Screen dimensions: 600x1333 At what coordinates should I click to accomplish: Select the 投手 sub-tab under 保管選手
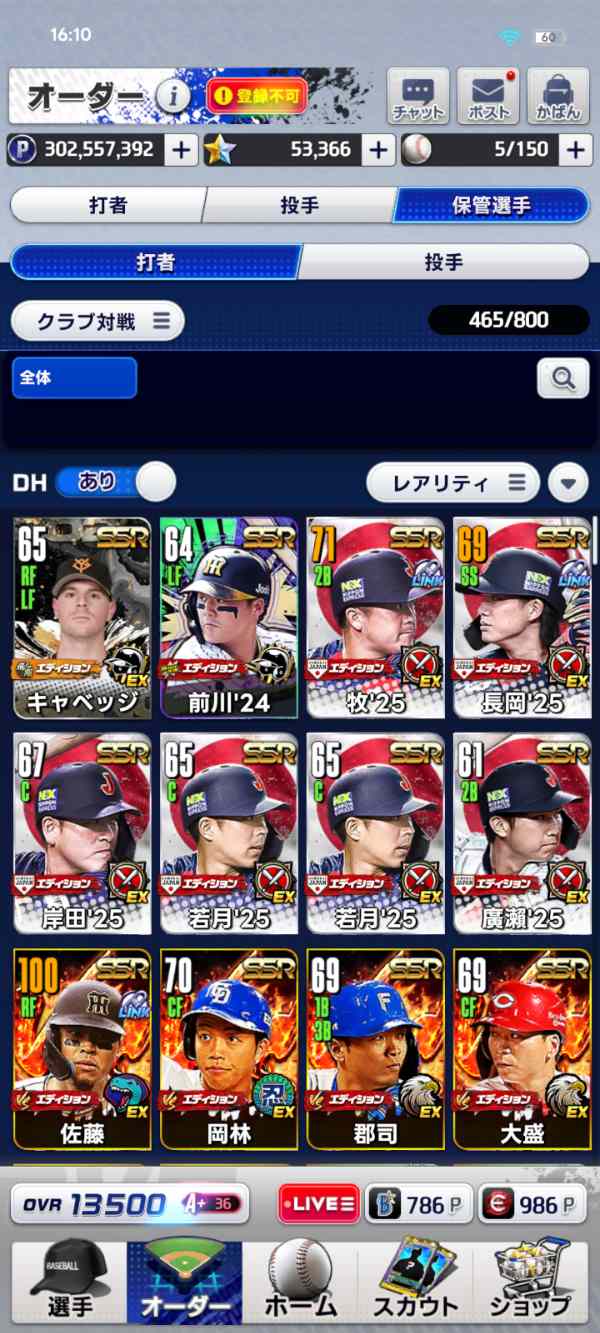click(443, 262)
